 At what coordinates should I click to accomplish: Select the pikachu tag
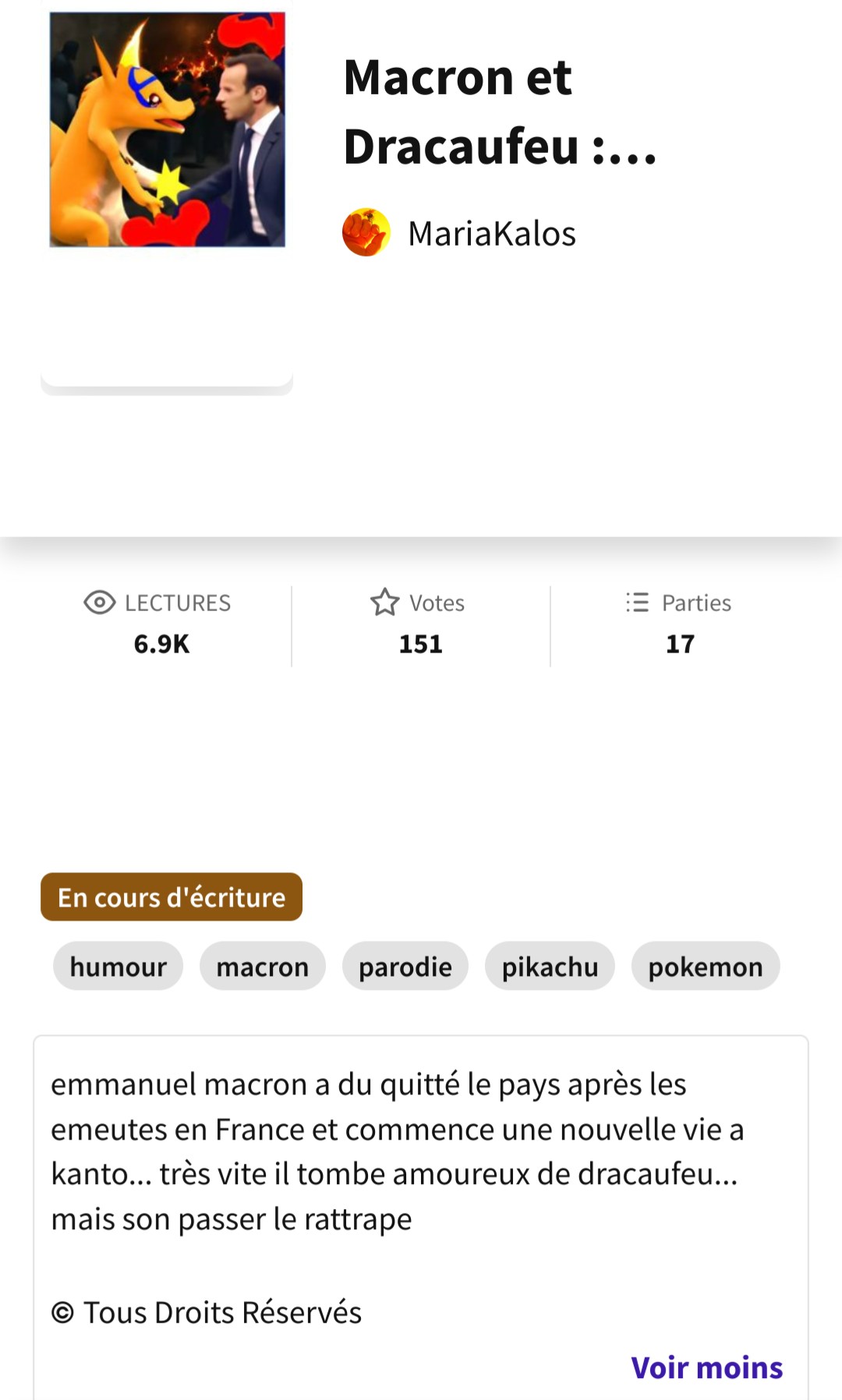click(549, 966)
